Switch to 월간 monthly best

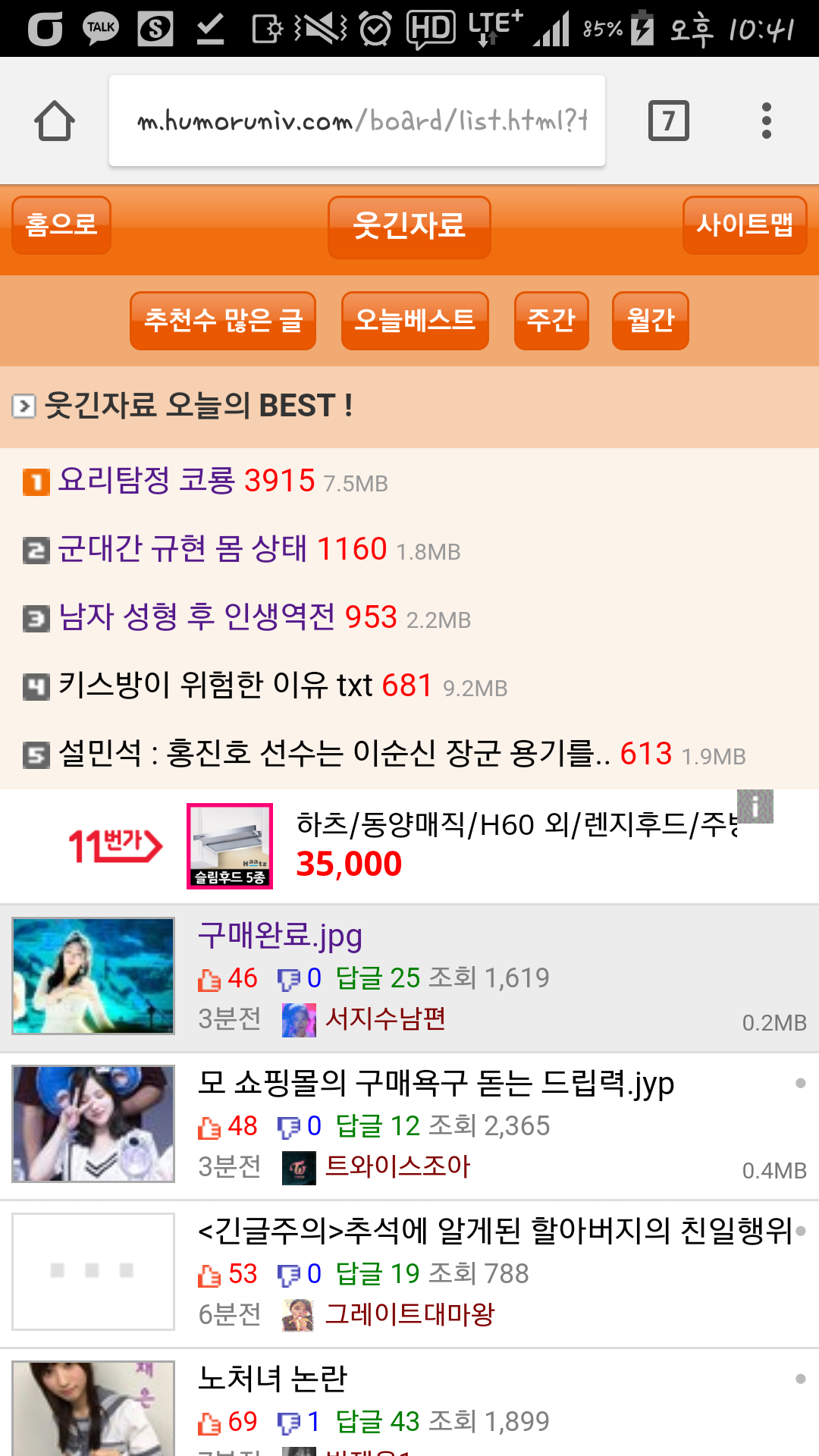coord(650,321)
